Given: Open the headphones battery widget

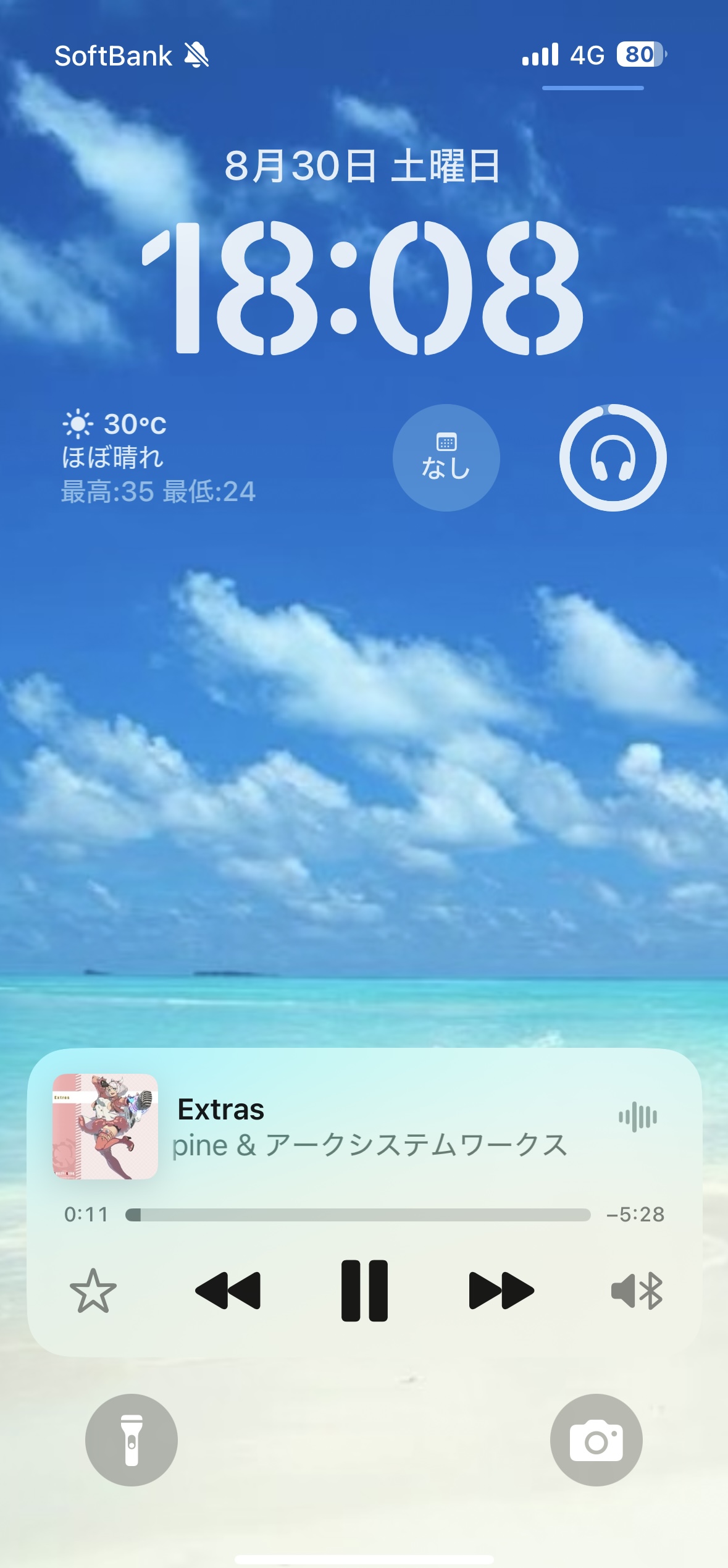Looking at the screenshot, I should (613, 458).
